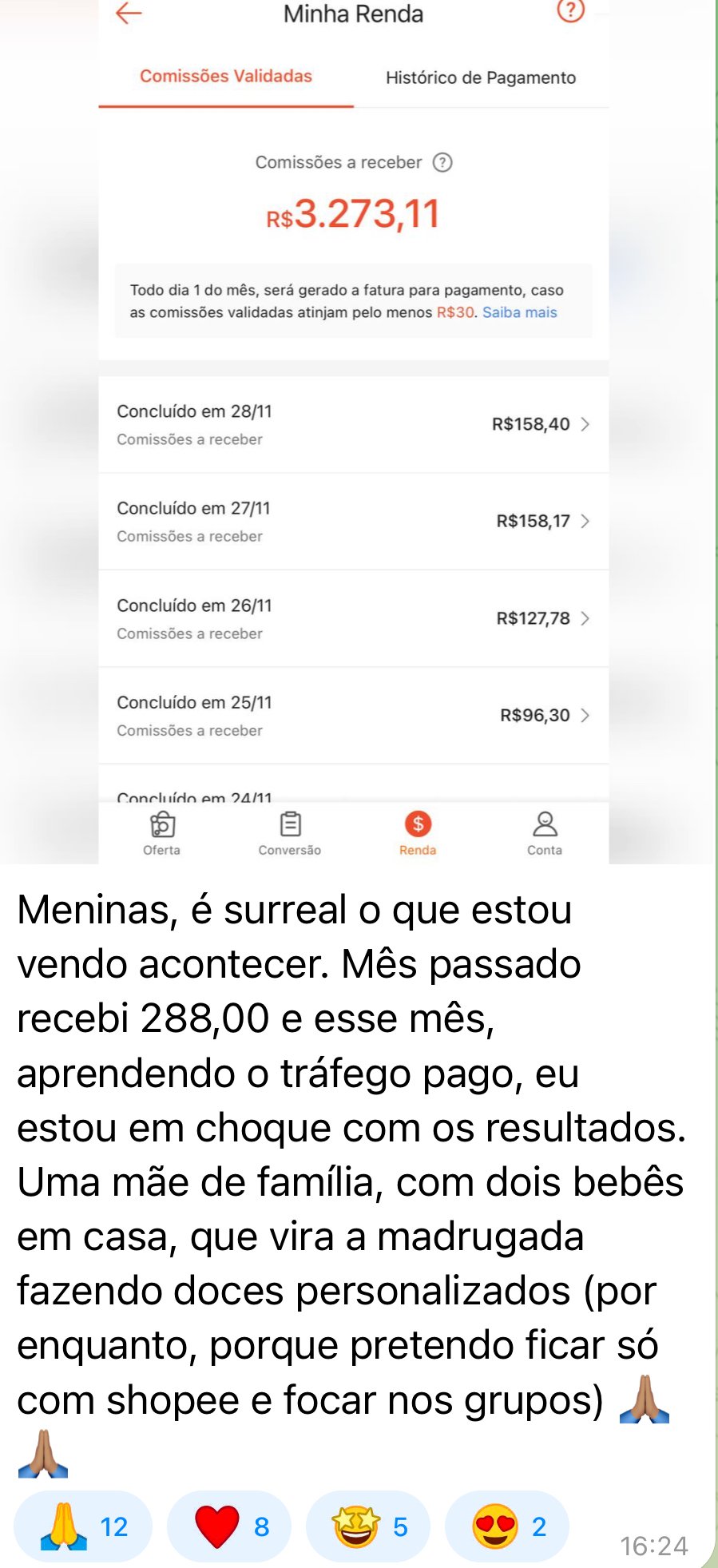Add the praying hands reaction with 12
Image resolution: width=718 pixels, height=1568 pixels.
[x=83, y=1526]
